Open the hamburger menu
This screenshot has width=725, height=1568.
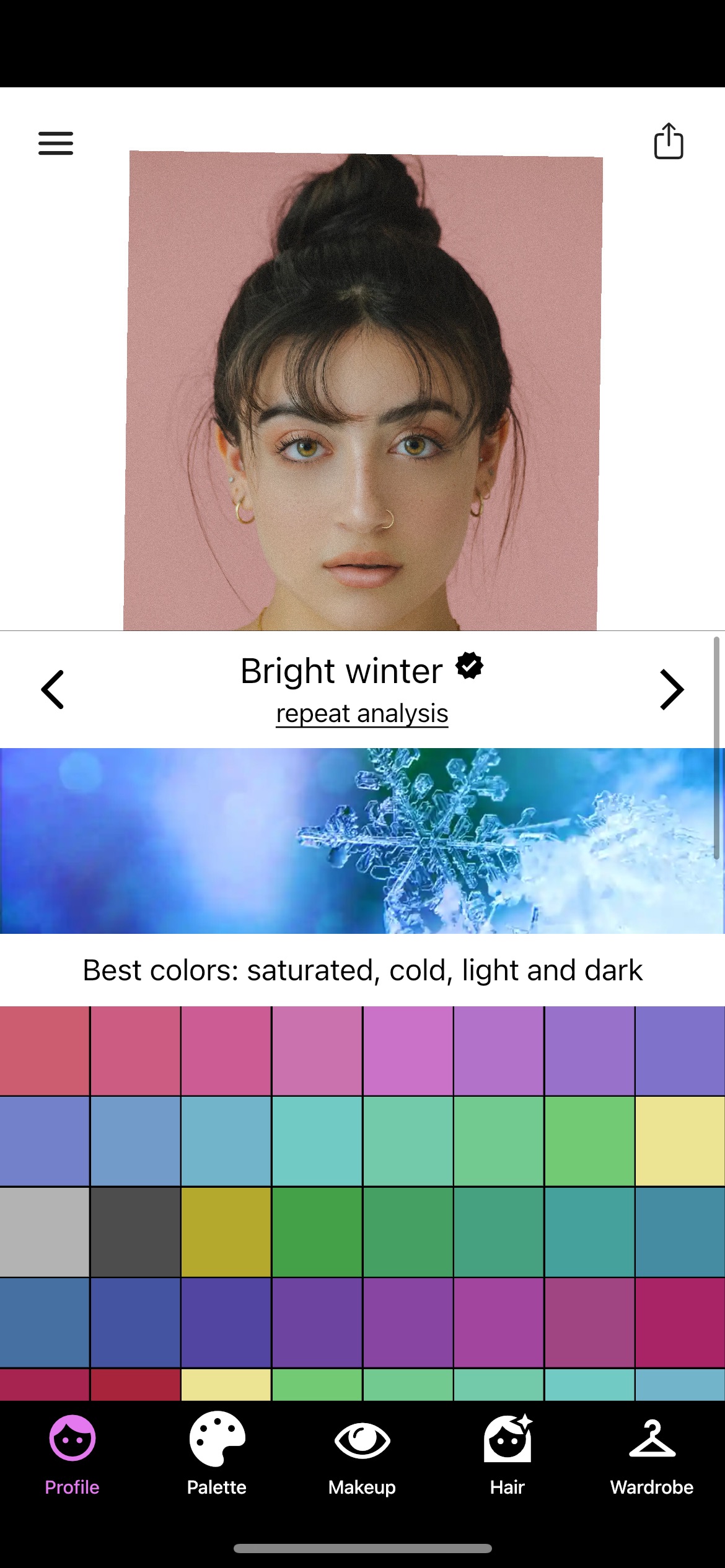[56, 143]
